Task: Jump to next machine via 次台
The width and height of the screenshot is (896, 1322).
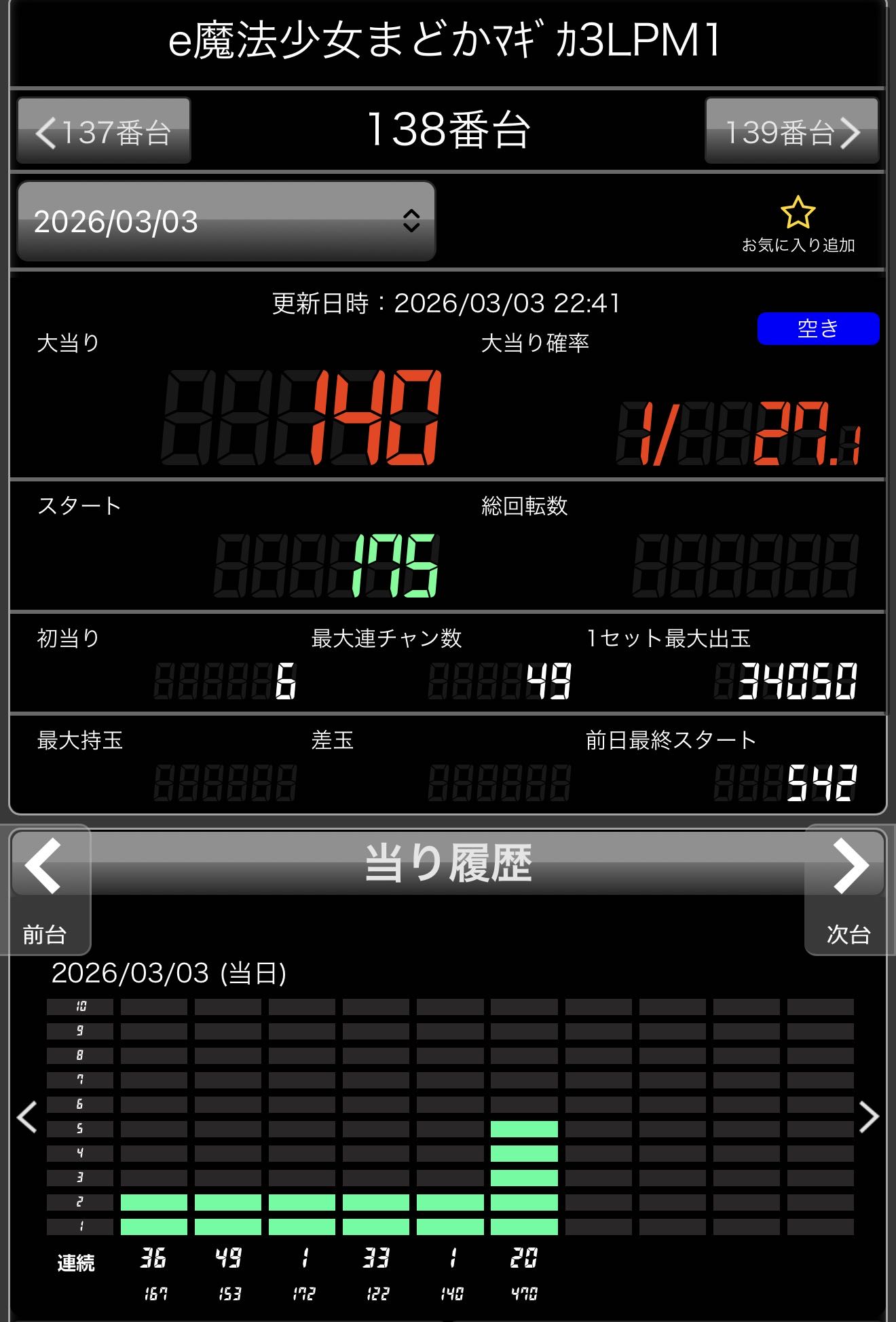Action: click(848, 888)
